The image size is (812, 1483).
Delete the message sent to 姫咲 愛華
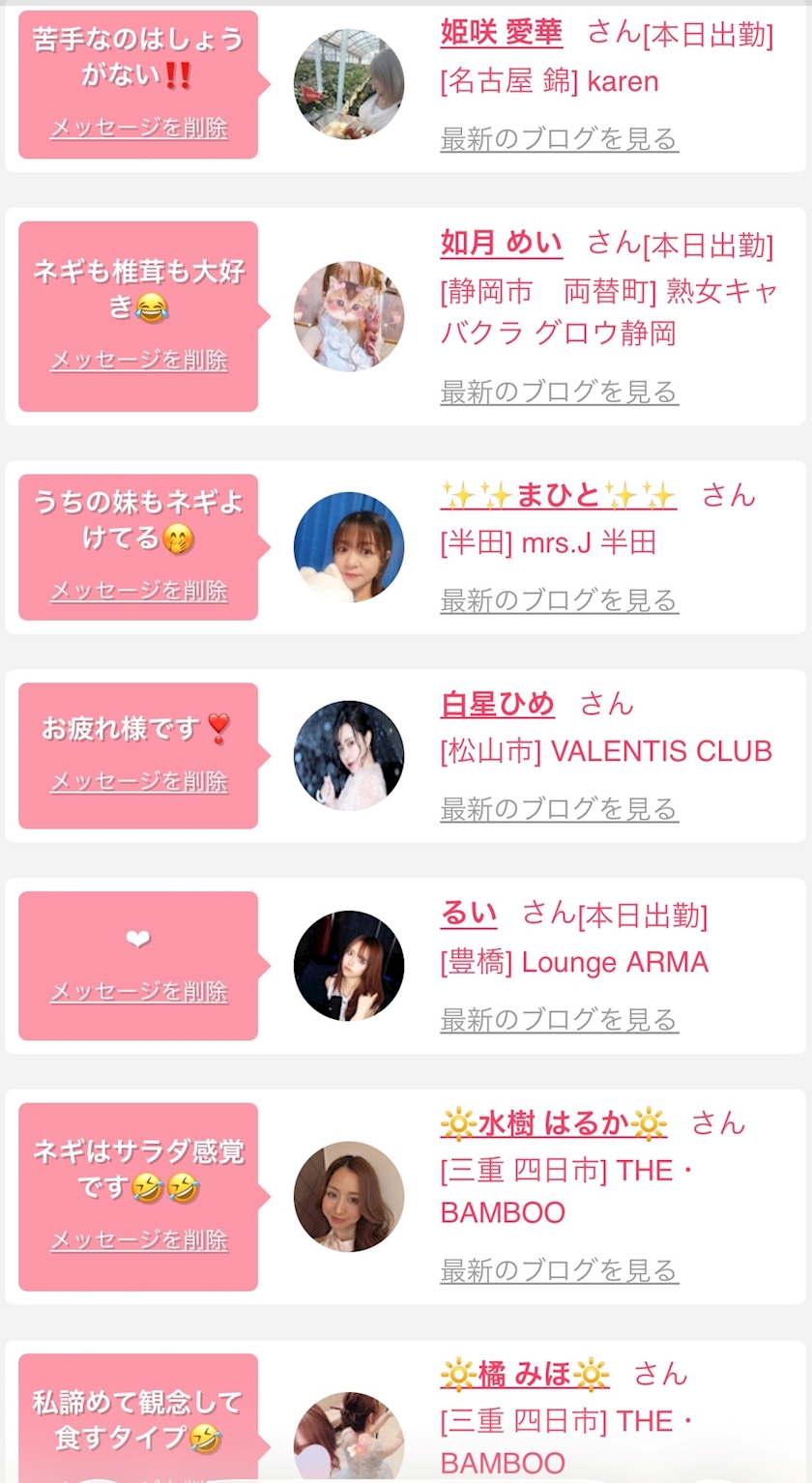pos(138,128)
